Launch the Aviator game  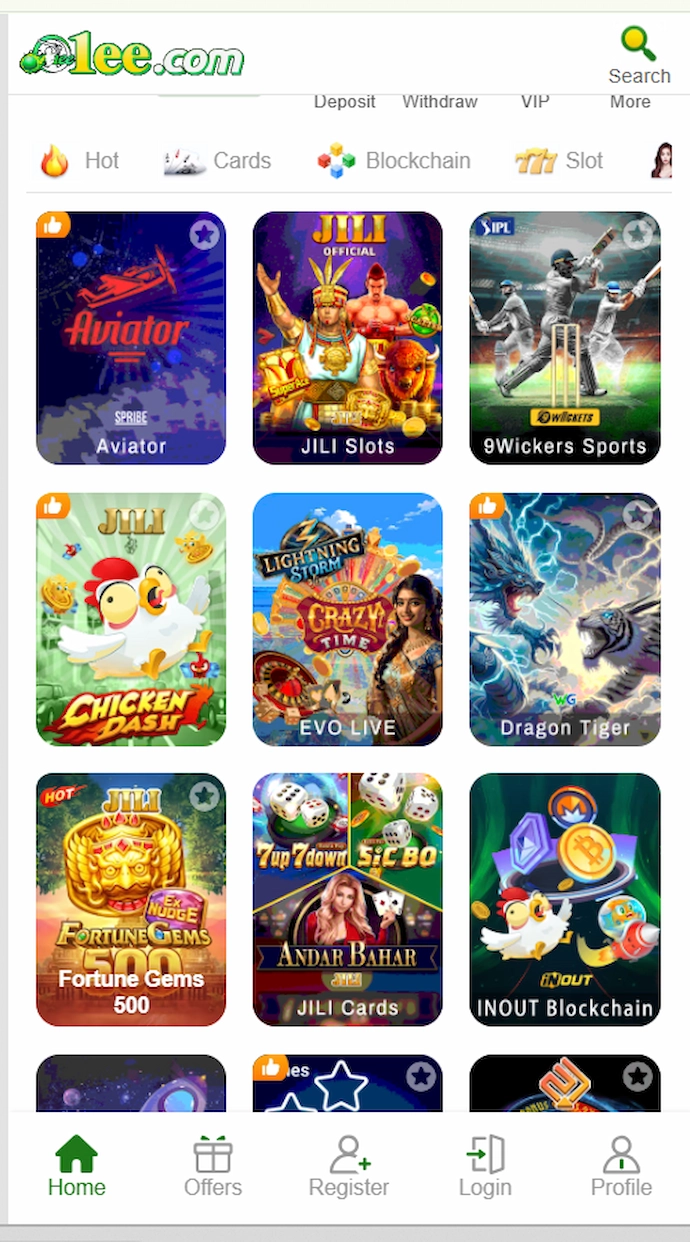tap(131, 338)
